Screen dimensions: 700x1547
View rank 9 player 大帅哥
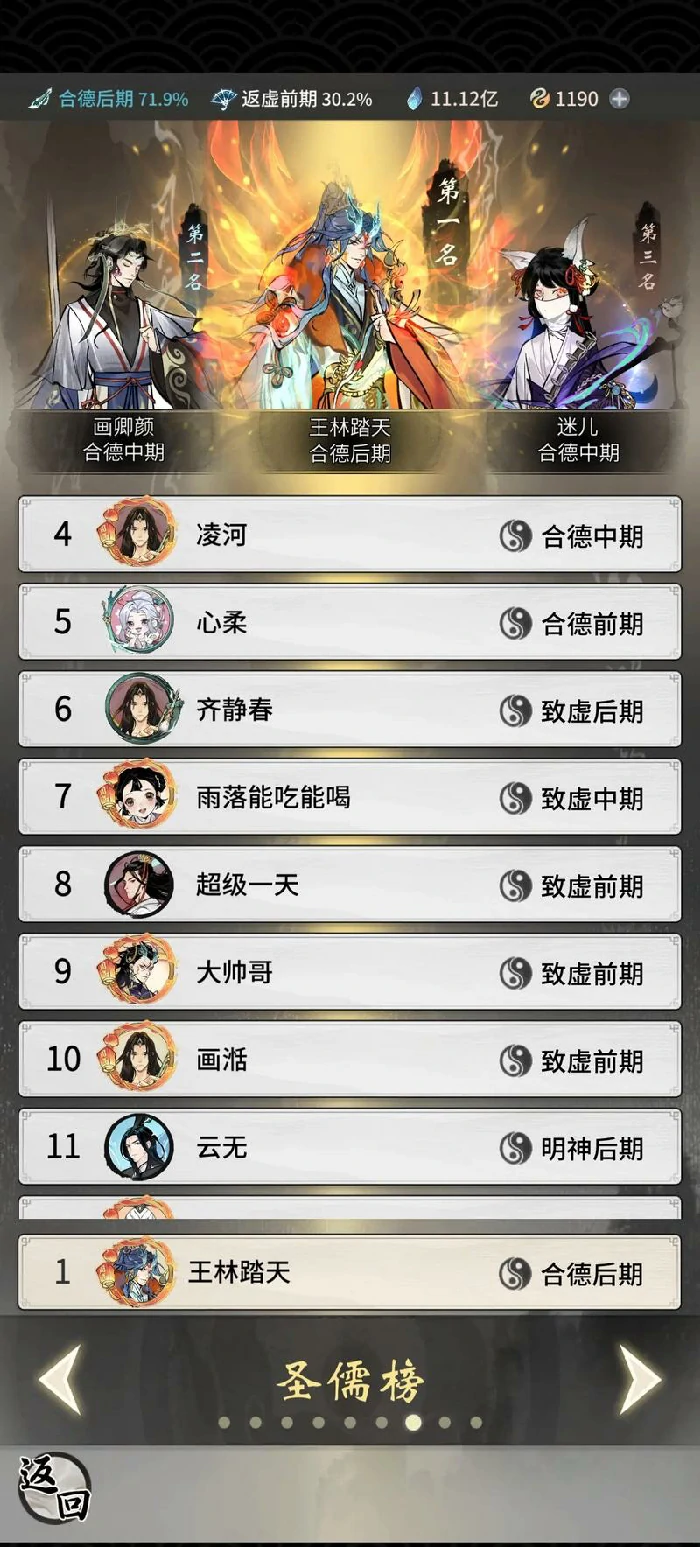pos(350,972)
